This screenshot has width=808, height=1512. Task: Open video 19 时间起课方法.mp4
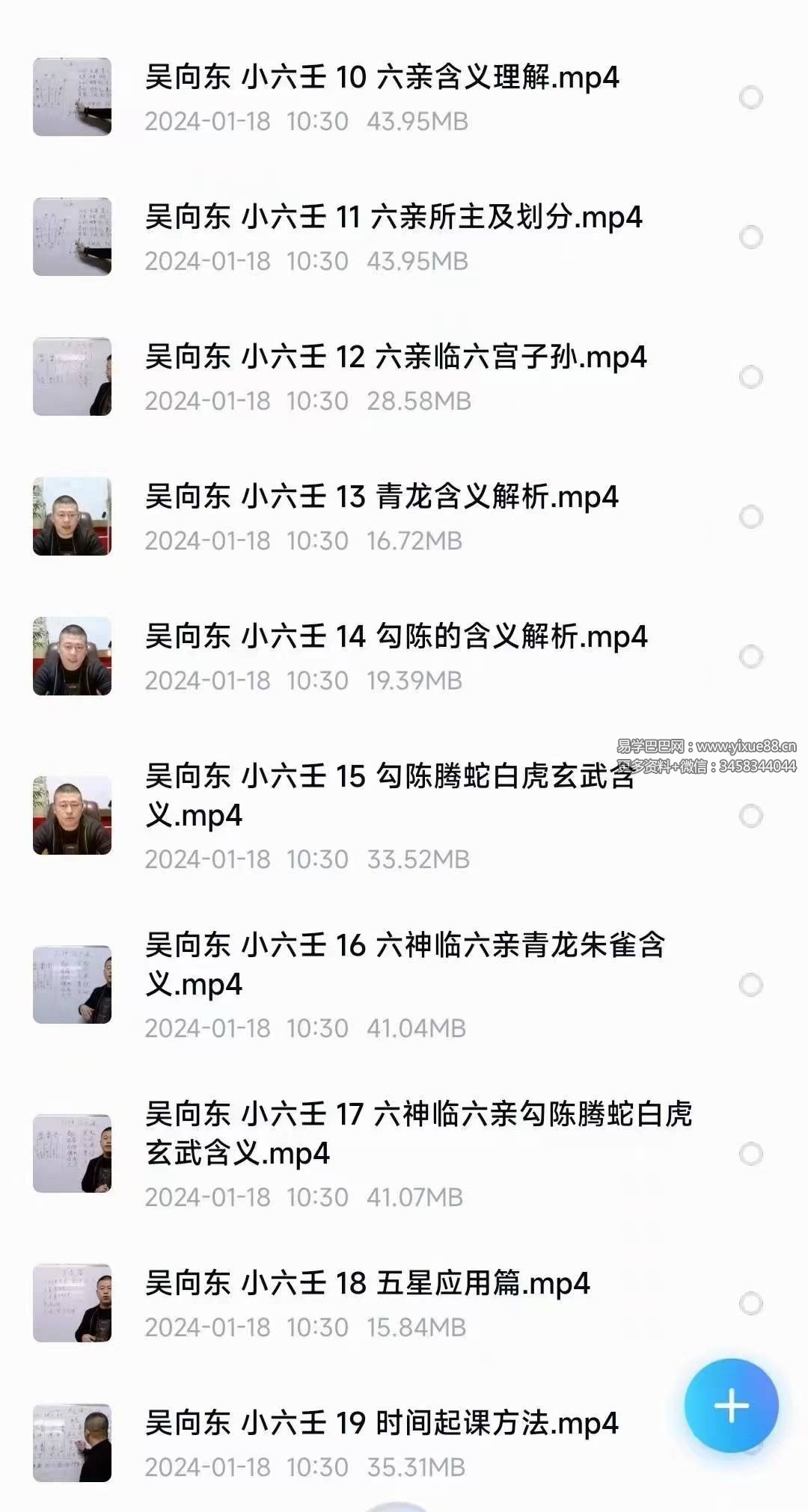click(x=382, y=1424)
